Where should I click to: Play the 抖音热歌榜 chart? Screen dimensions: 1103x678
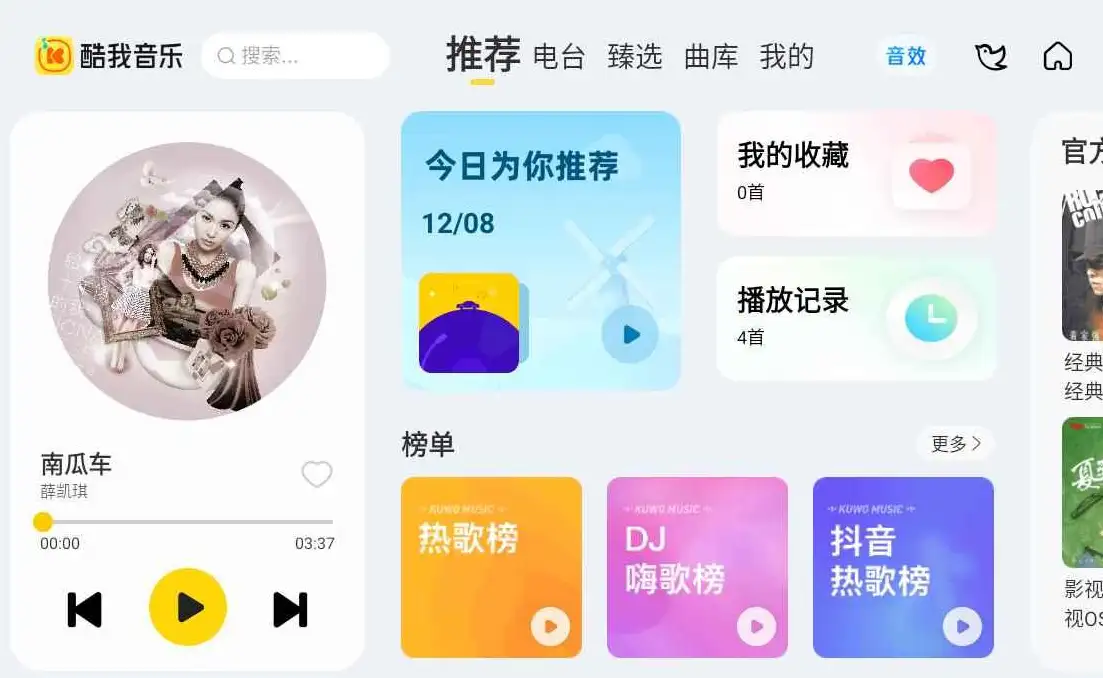962,627
